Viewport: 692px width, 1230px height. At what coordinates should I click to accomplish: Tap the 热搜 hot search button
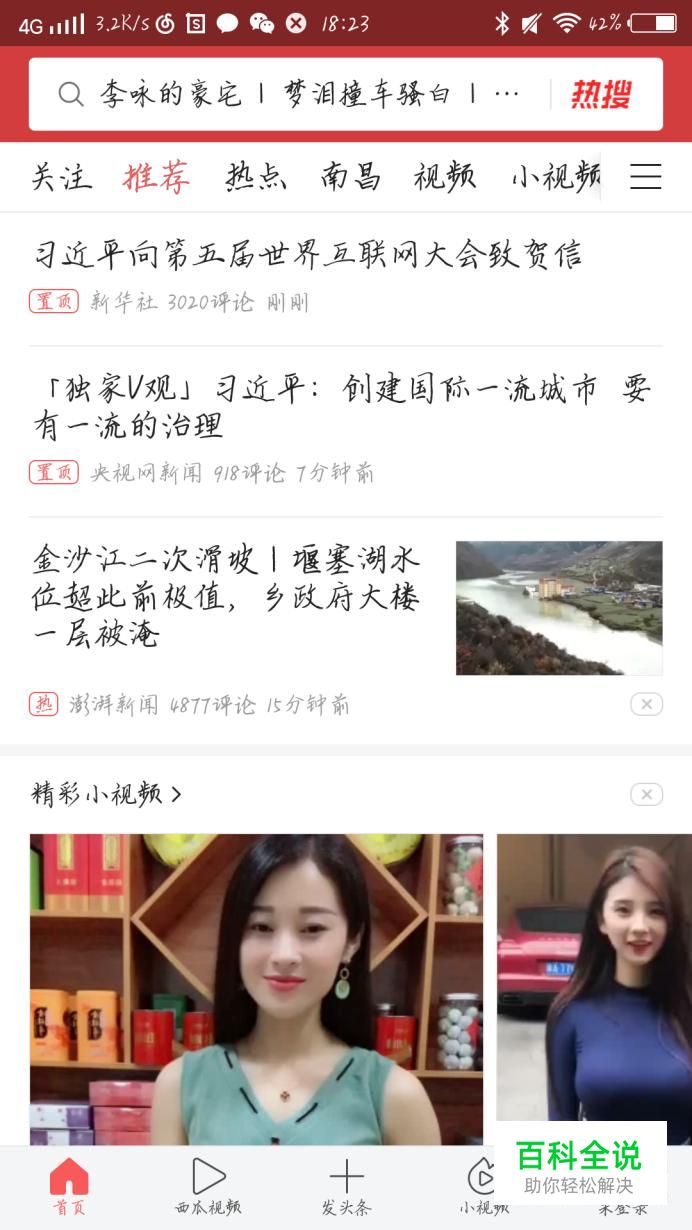pos(601,95)
